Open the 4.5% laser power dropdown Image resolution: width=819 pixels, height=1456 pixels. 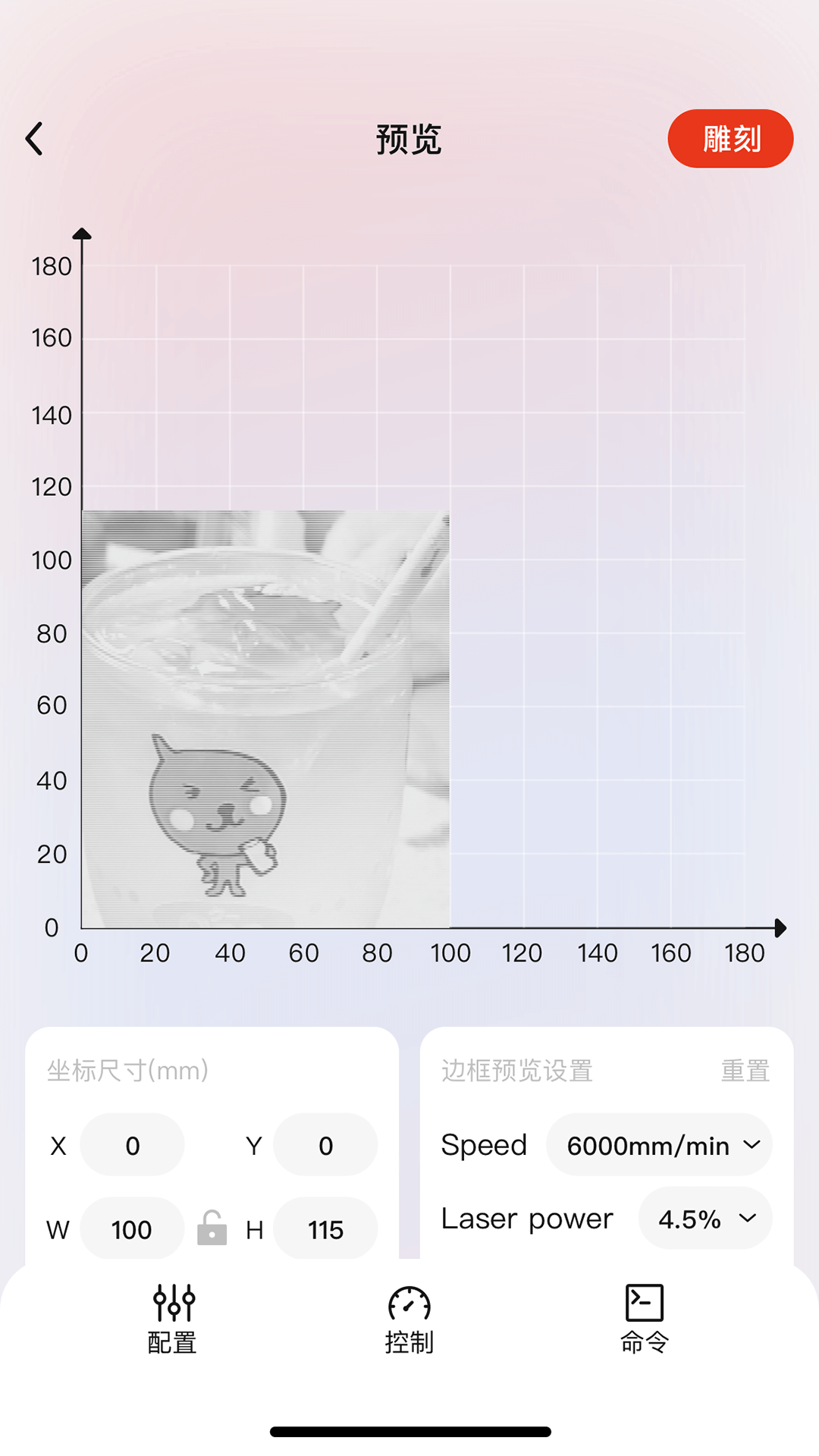(x=705, y=1219)
